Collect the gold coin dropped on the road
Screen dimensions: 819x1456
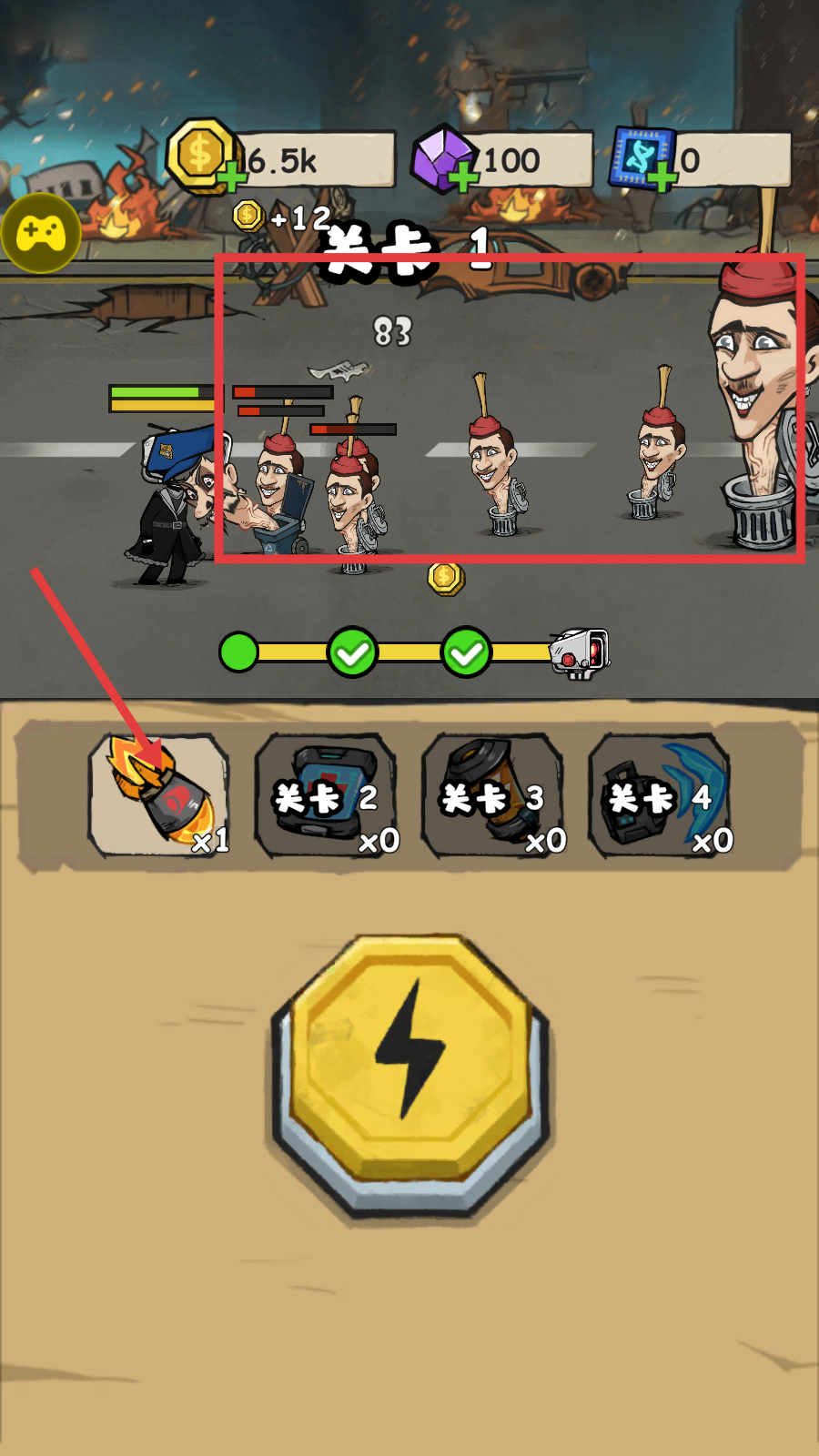click(x=446, y=578)
